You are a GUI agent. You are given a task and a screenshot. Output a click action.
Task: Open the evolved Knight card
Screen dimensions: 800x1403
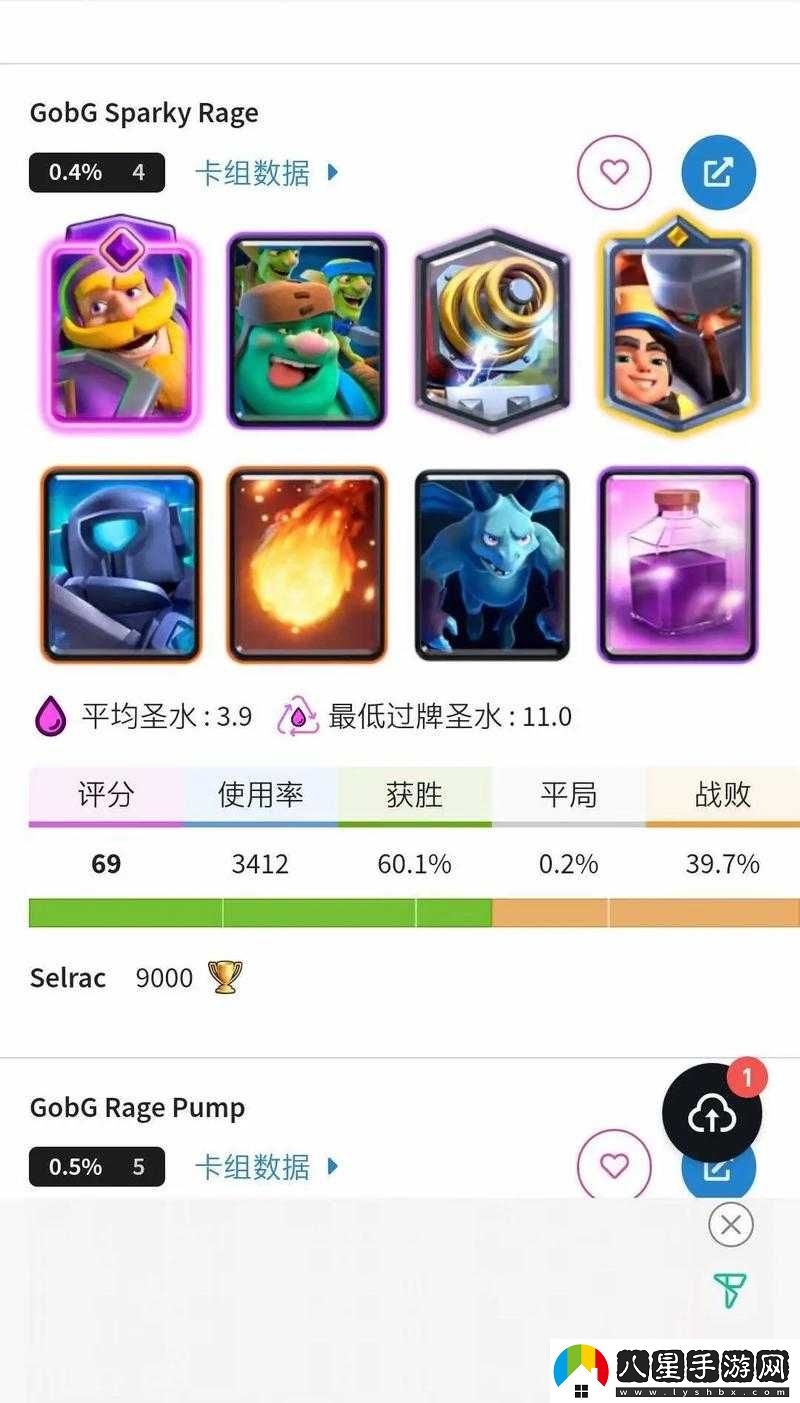point(121,326)
